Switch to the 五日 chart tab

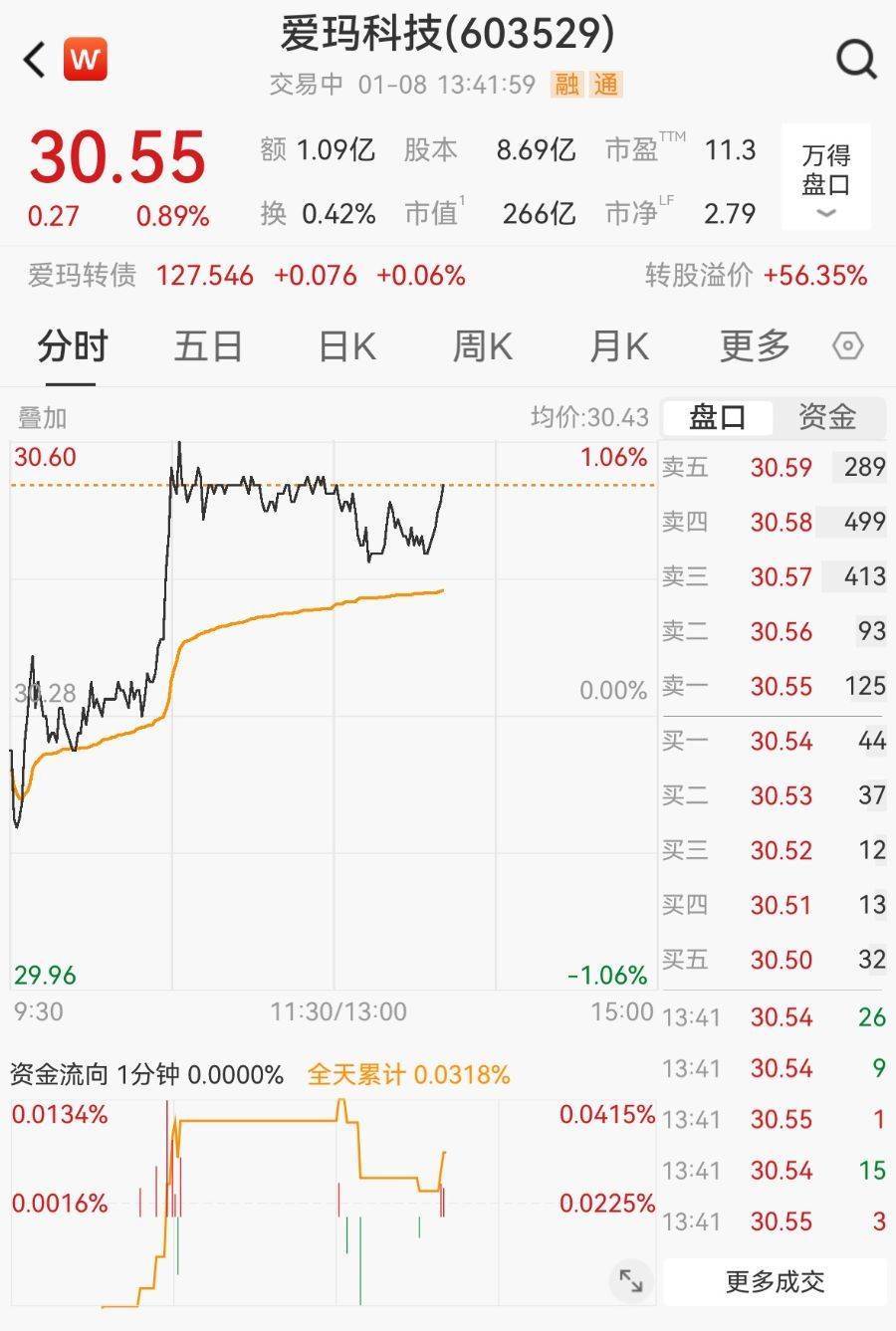[x=208, y=346]
